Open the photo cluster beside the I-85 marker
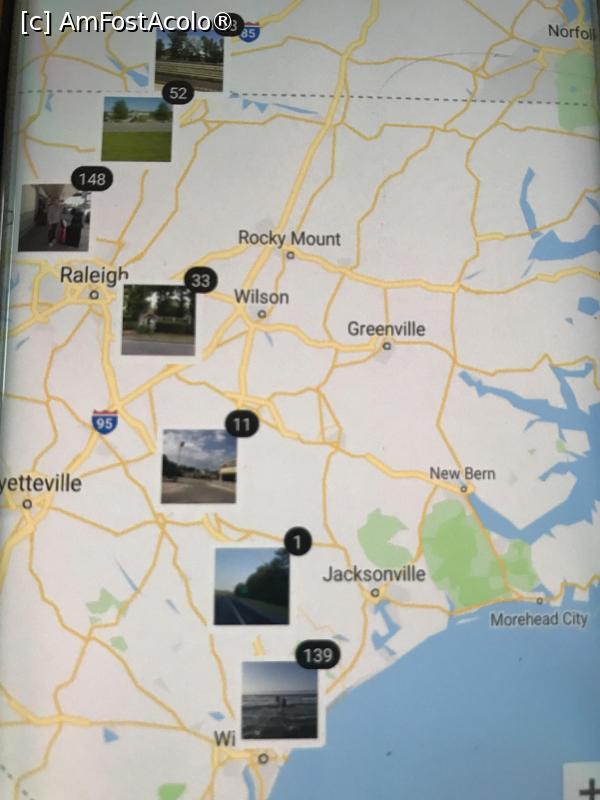The image size is (600, 800). (189, 60)
